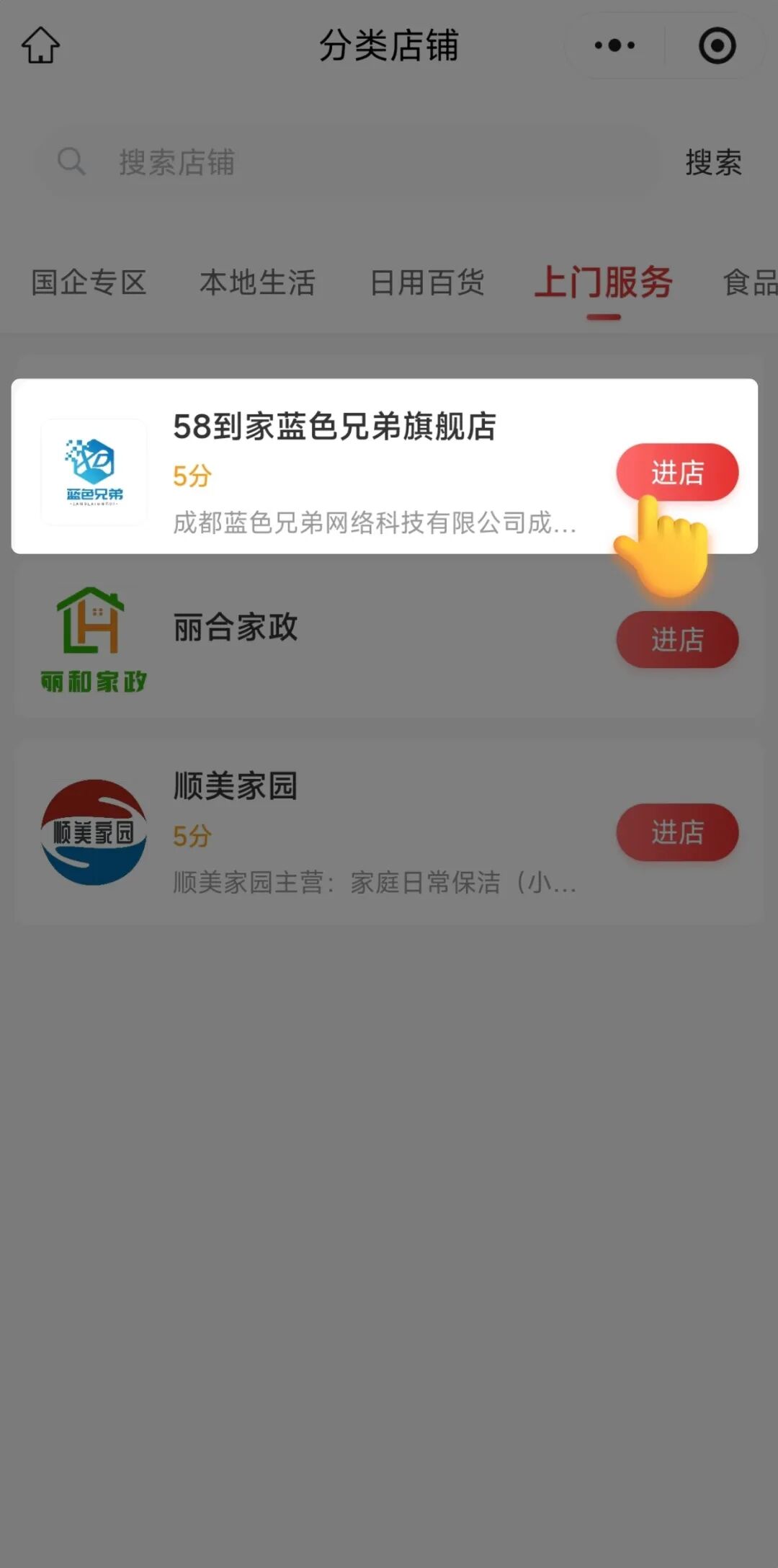The height and width of the screenshot is (1568, 778).
Task: Tap 进店 for 丽合家政
Action: coord(677,639)
